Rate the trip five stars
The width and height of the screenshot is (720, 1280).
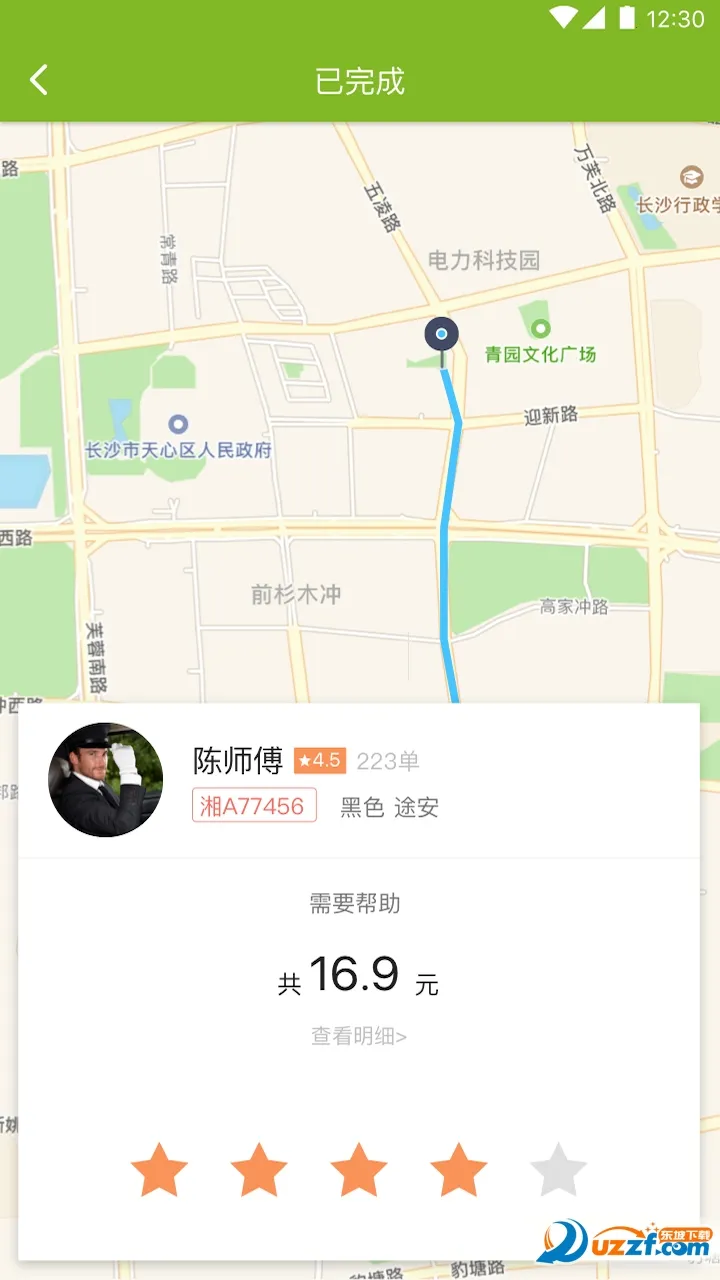tap(558, 1171)
